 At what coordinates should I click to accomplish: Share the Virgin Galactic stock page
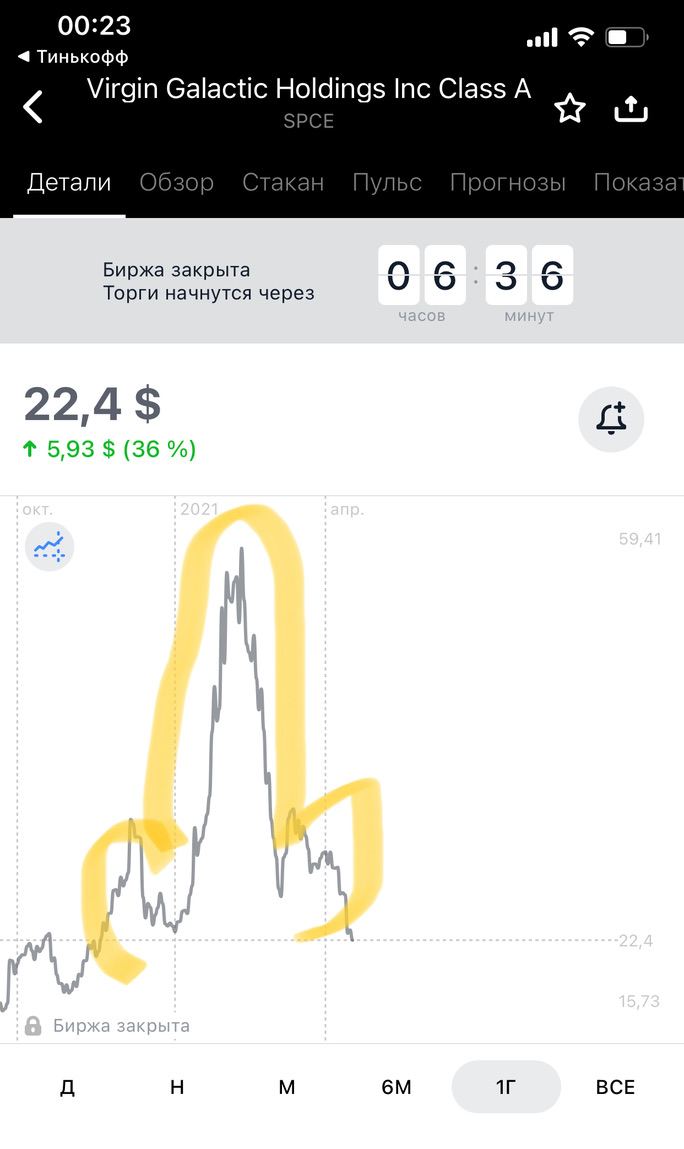point(630,108)
